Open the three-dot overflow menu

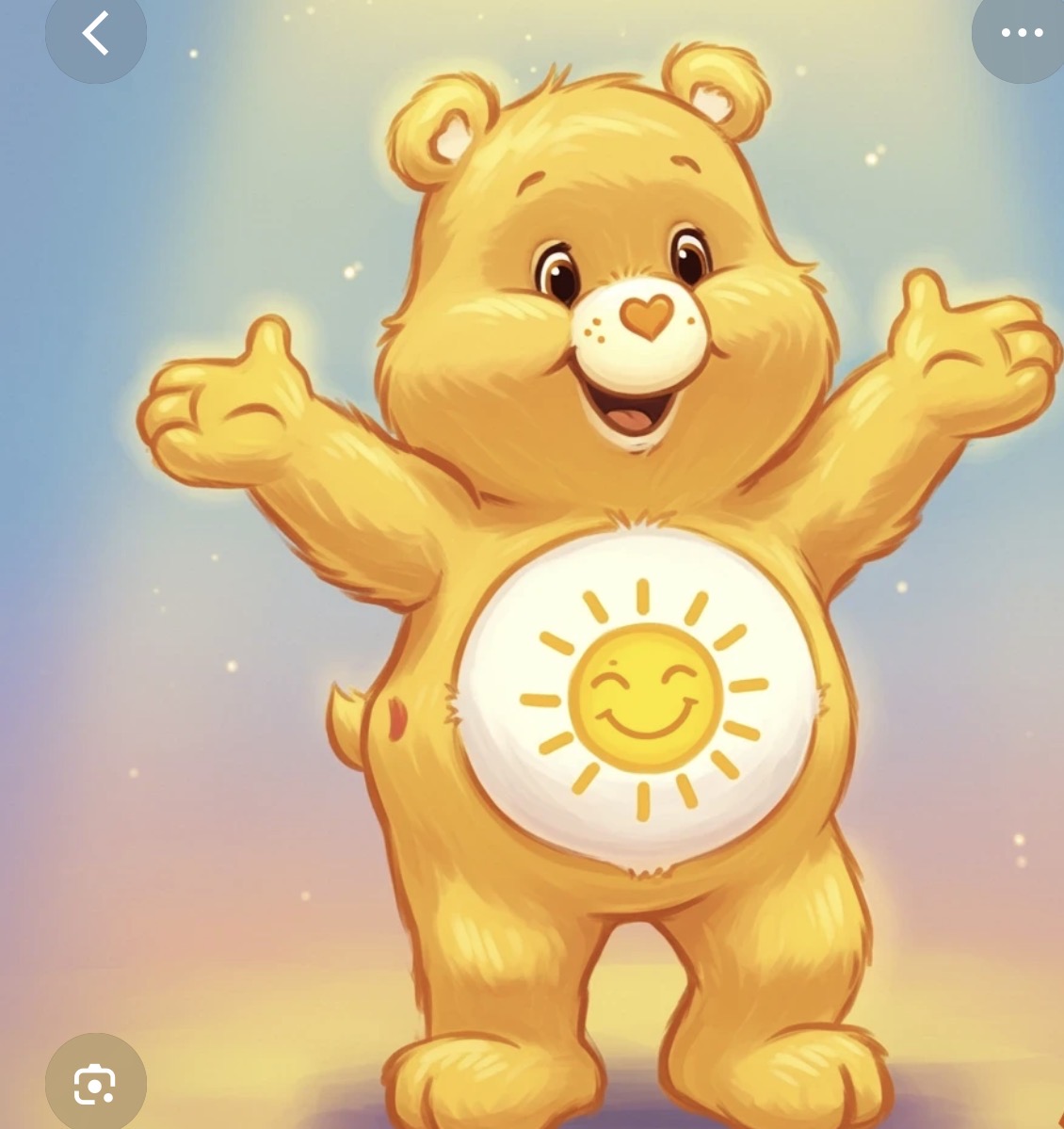[1022, 33]
